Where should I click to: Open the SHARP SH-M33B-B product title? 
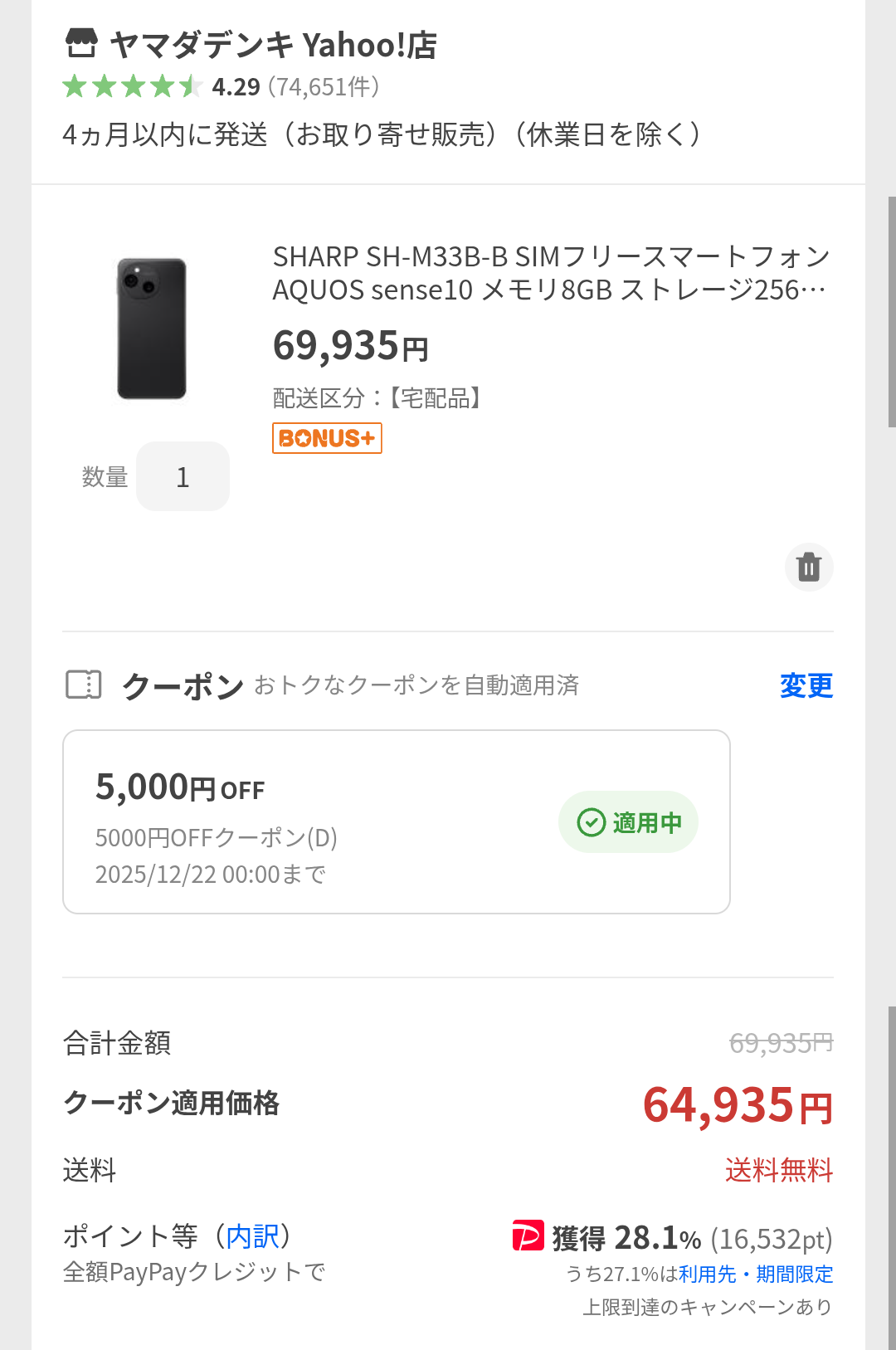point(551,273)
